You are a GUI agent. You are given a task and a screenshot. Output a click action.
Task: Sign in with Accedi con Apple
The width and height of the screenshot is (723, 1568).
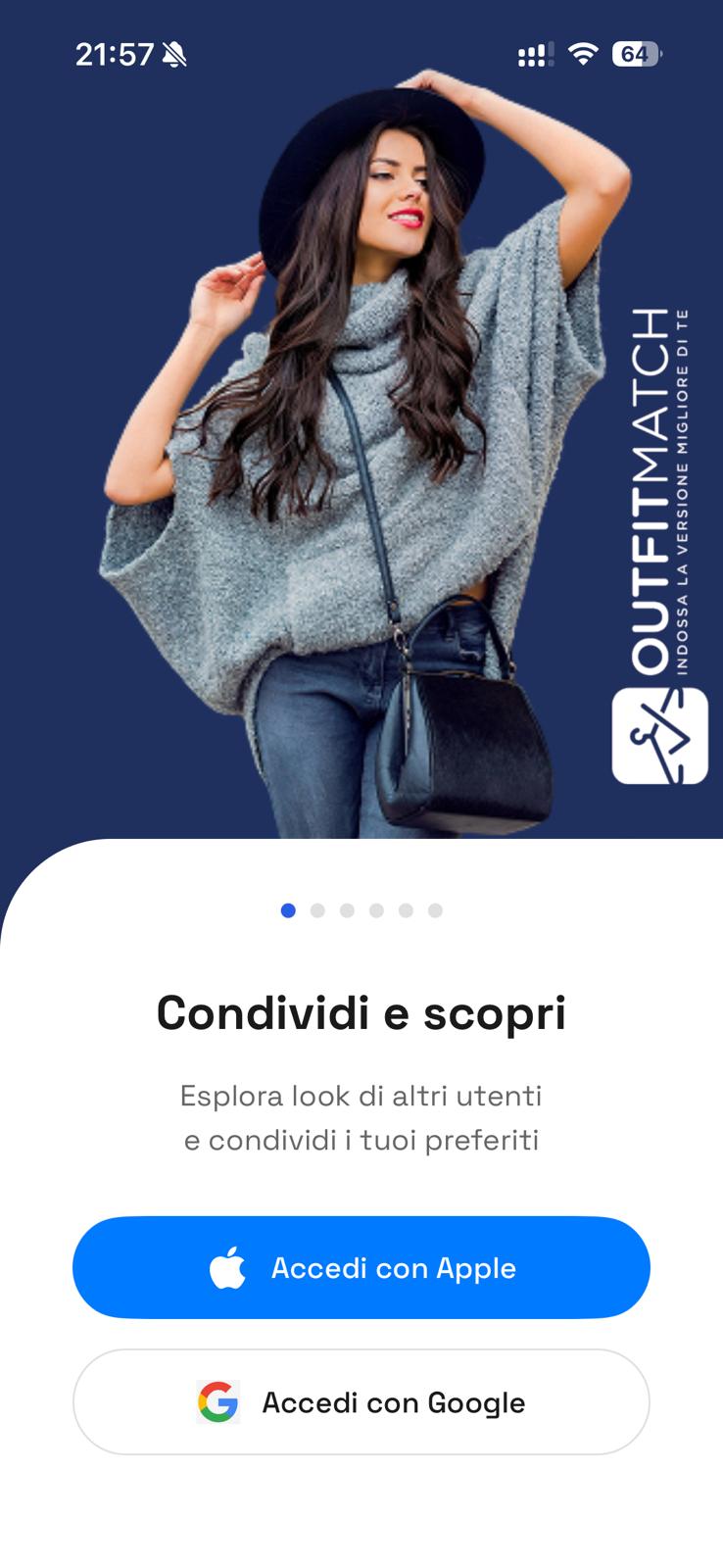click(361, 1267)
